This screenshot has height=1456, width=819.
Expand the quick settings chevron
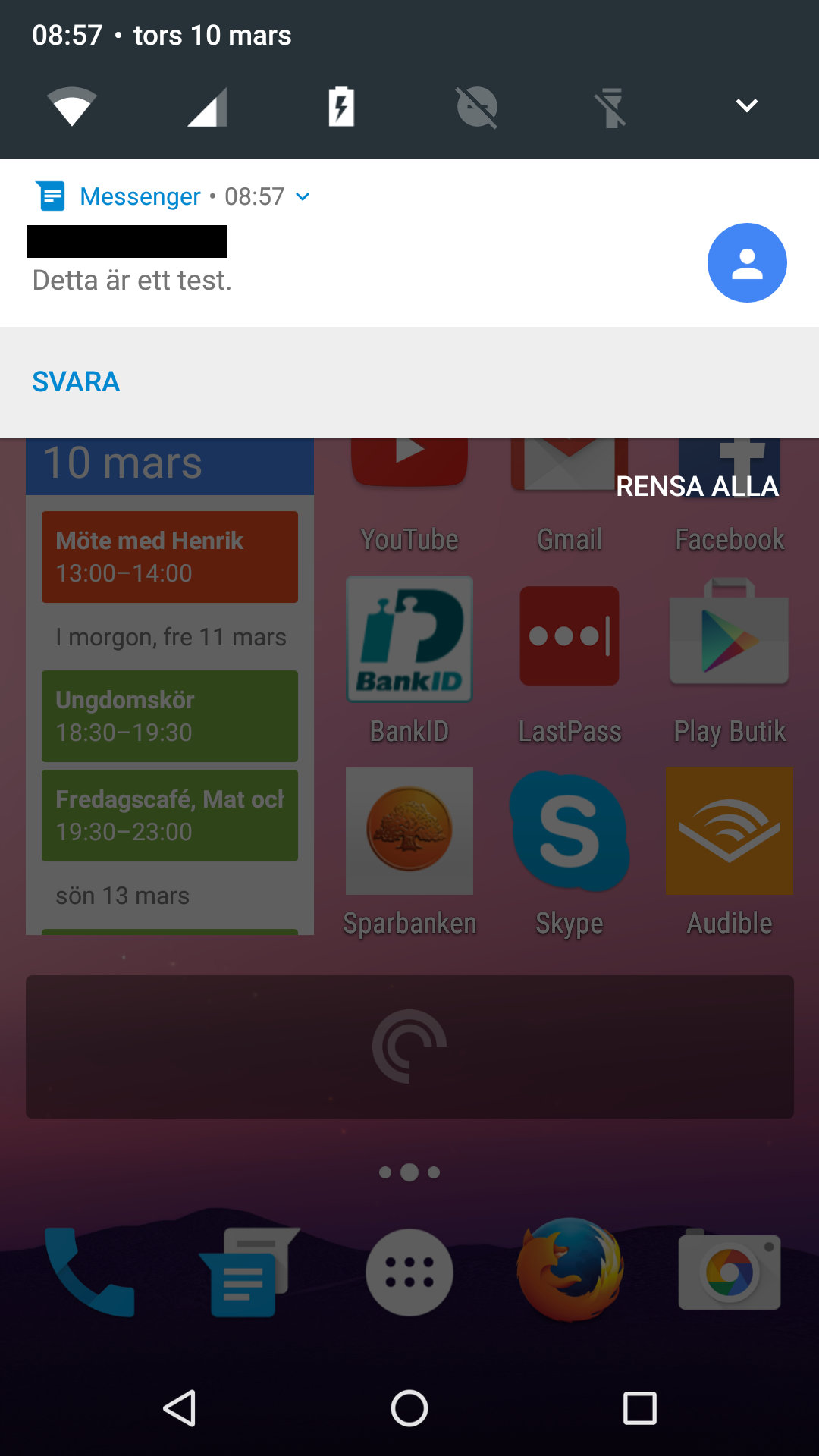(747, 106)
